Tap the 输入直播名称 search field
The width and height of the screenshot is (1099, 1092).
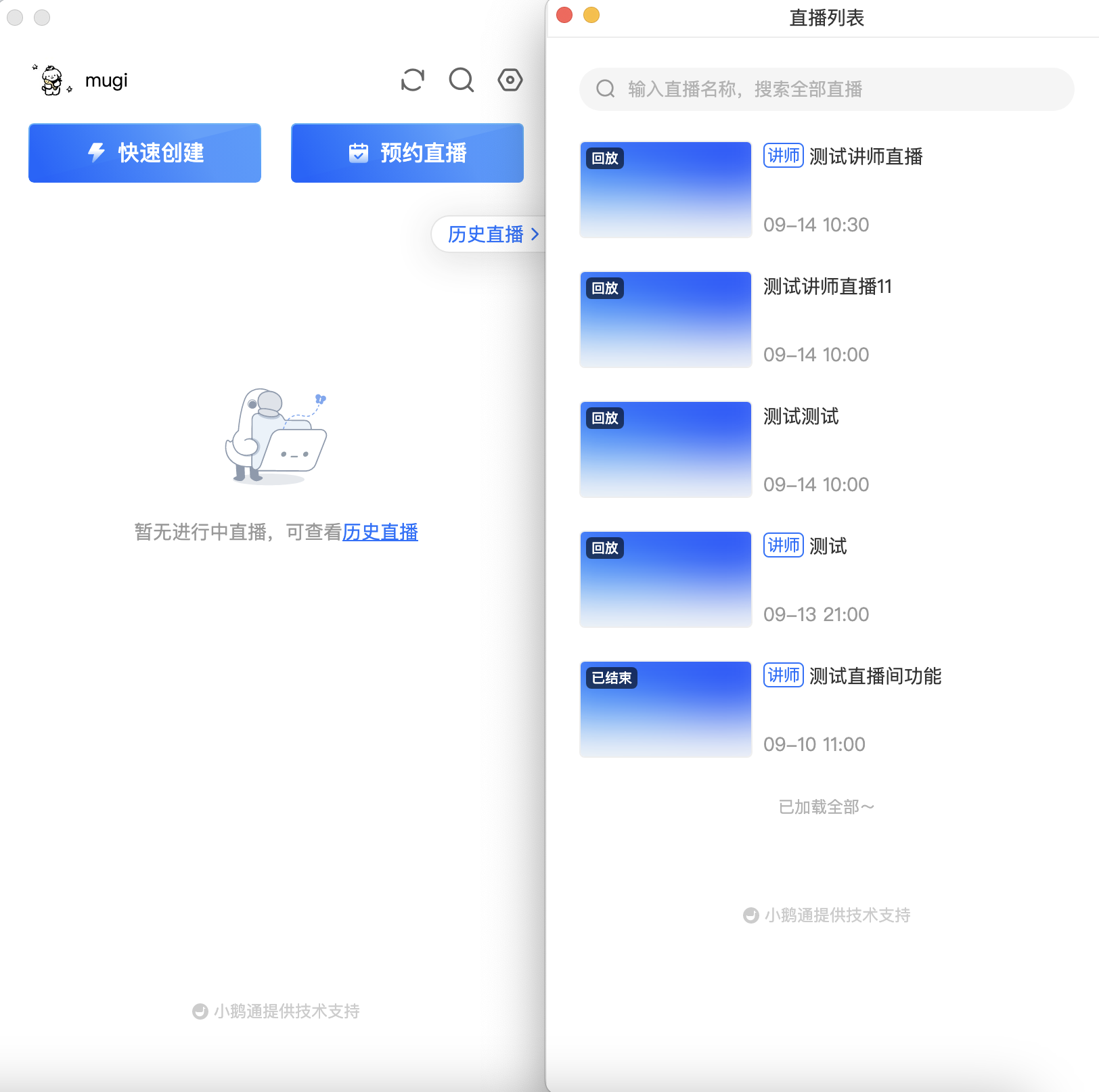(x=826, y=89)
